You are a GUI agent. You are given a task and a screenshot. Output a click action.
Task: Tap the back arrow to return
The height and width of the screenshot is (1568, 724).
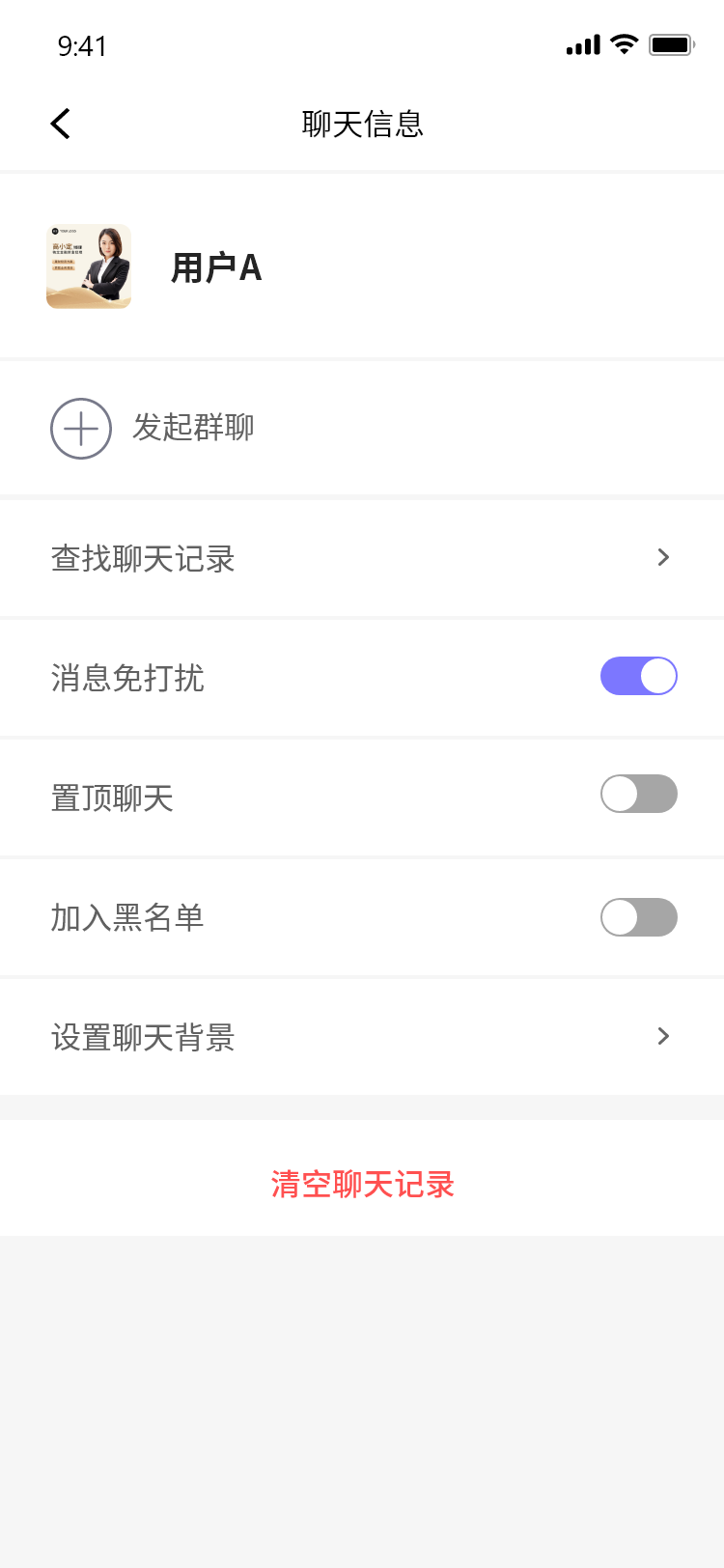(x=60, y=124)
